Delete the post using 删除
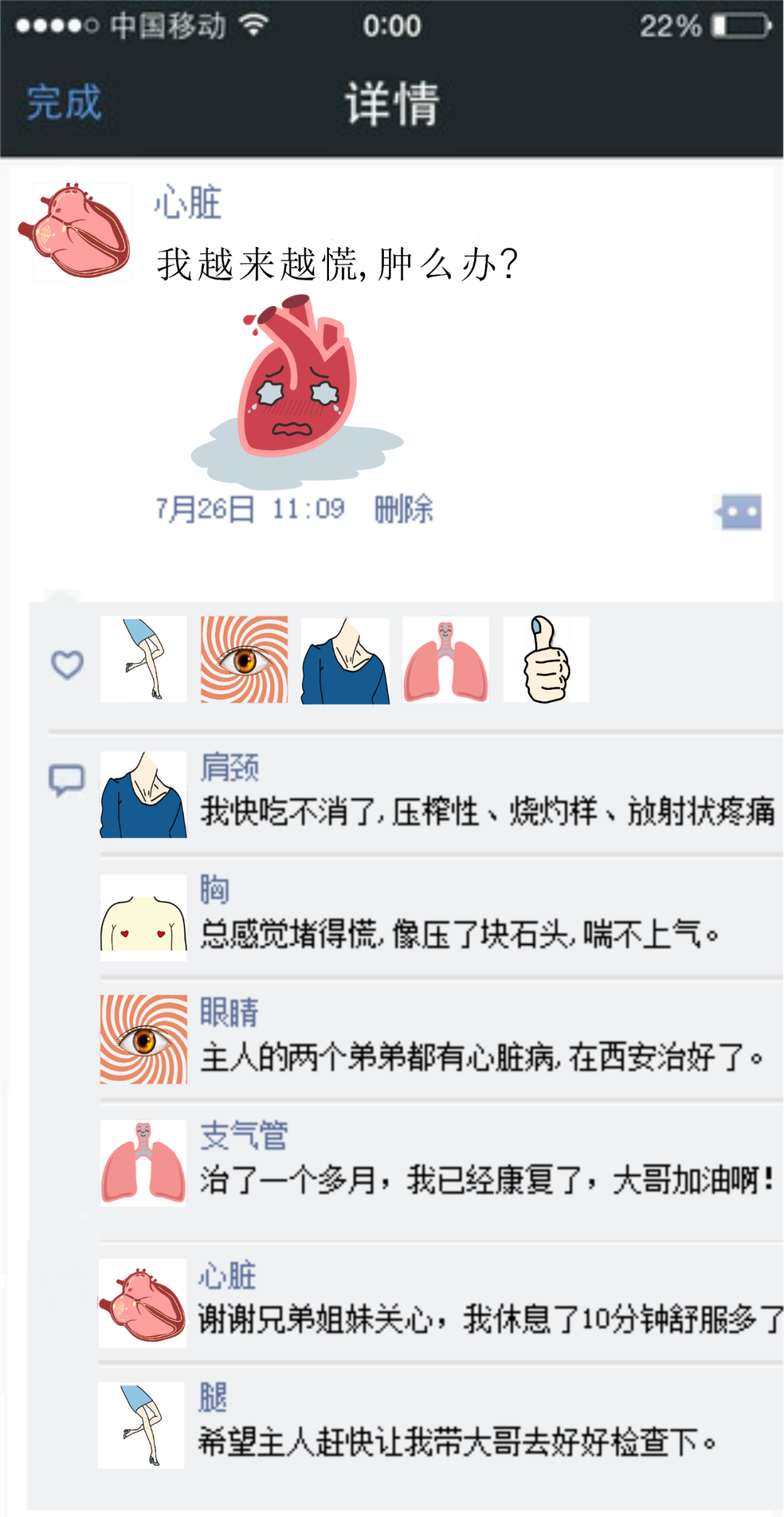784x1517 pixels. click(403, 509)
